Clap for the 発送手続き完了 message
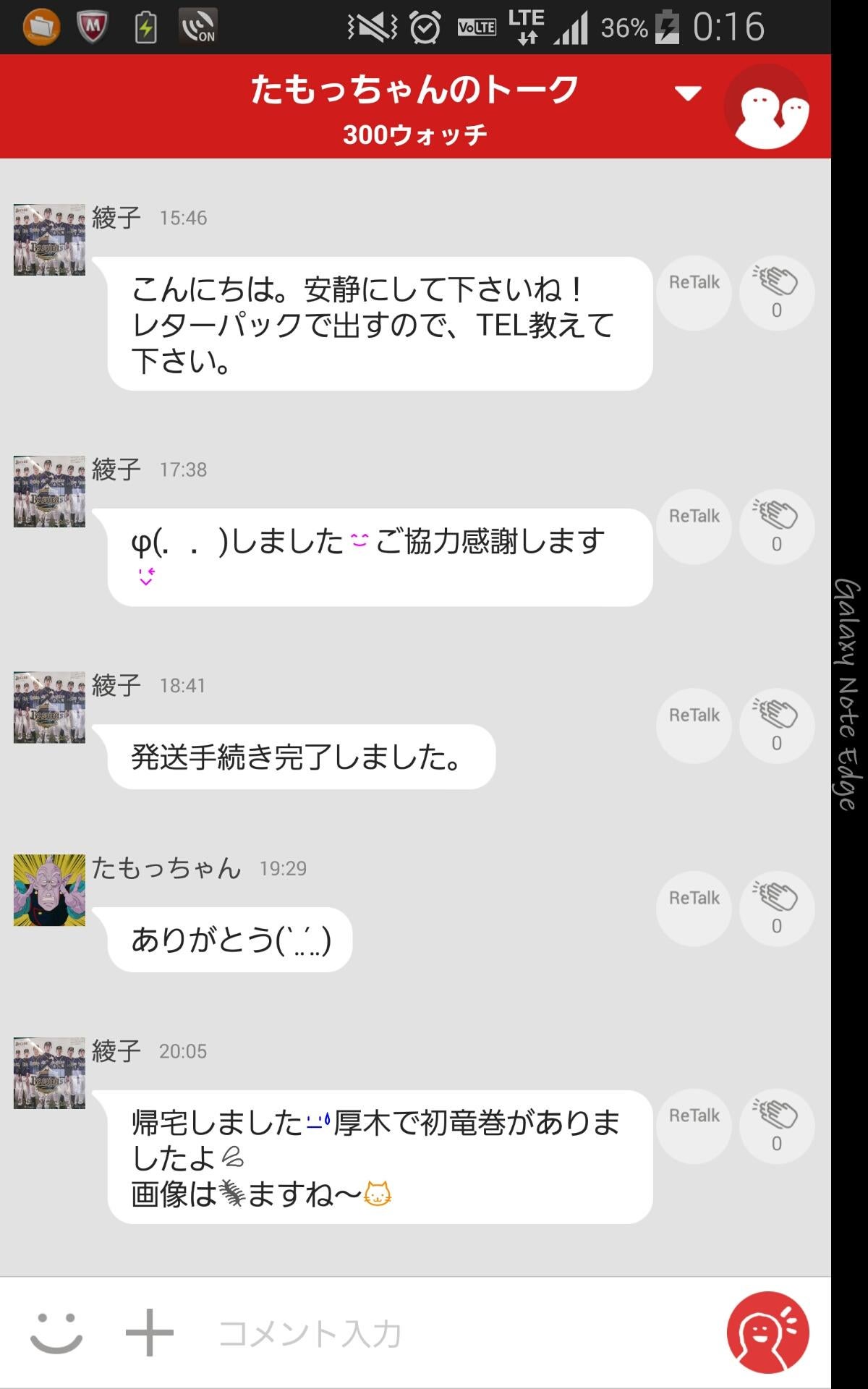Viewport: 868px width, 1389px height. point(776,722)
